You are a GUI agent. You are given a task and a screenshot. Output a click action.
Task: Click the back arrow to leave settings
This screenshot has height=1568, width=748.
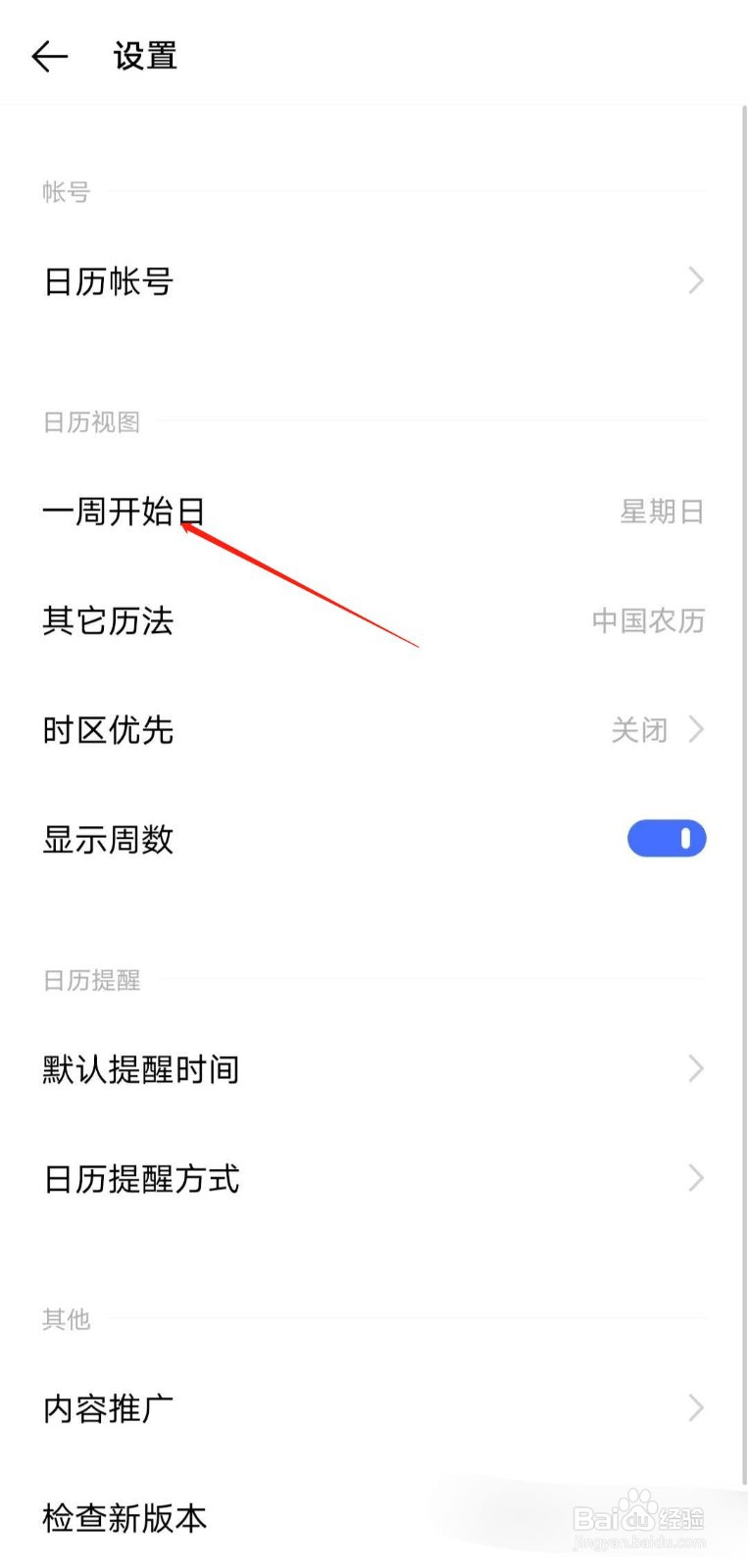pos(49,56)
